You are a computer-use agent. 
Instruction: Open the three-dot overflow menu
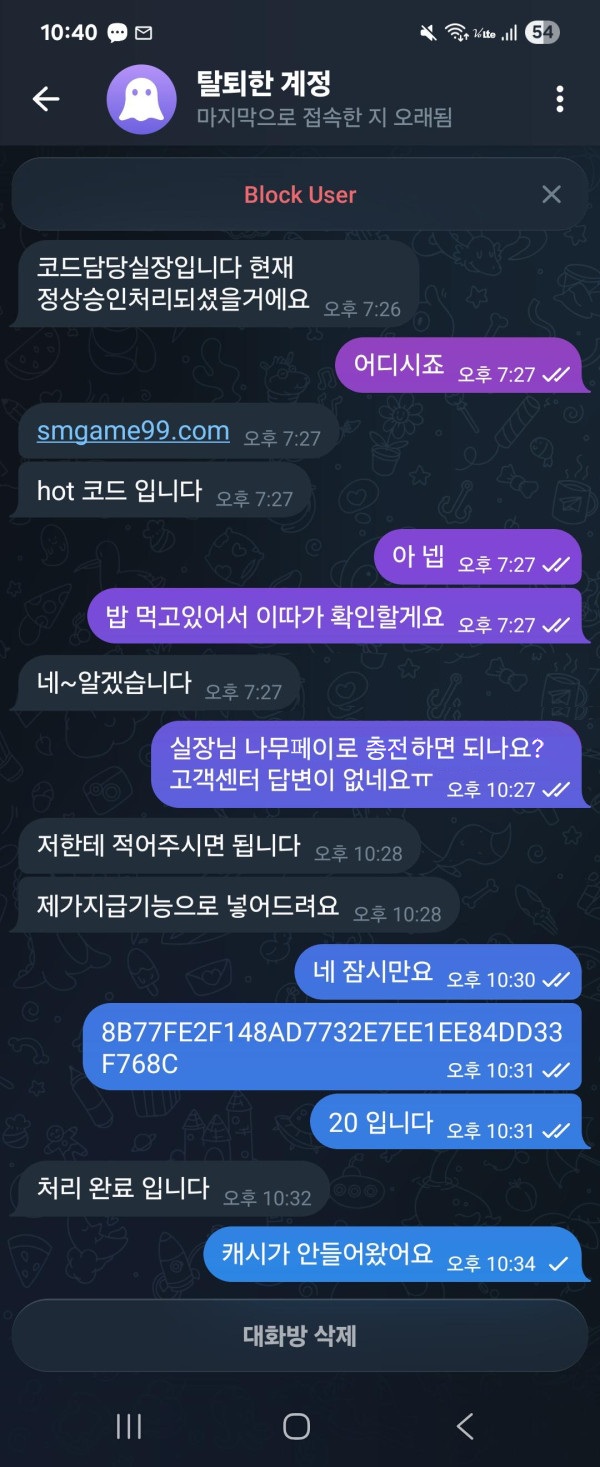[x=559, y=98]
